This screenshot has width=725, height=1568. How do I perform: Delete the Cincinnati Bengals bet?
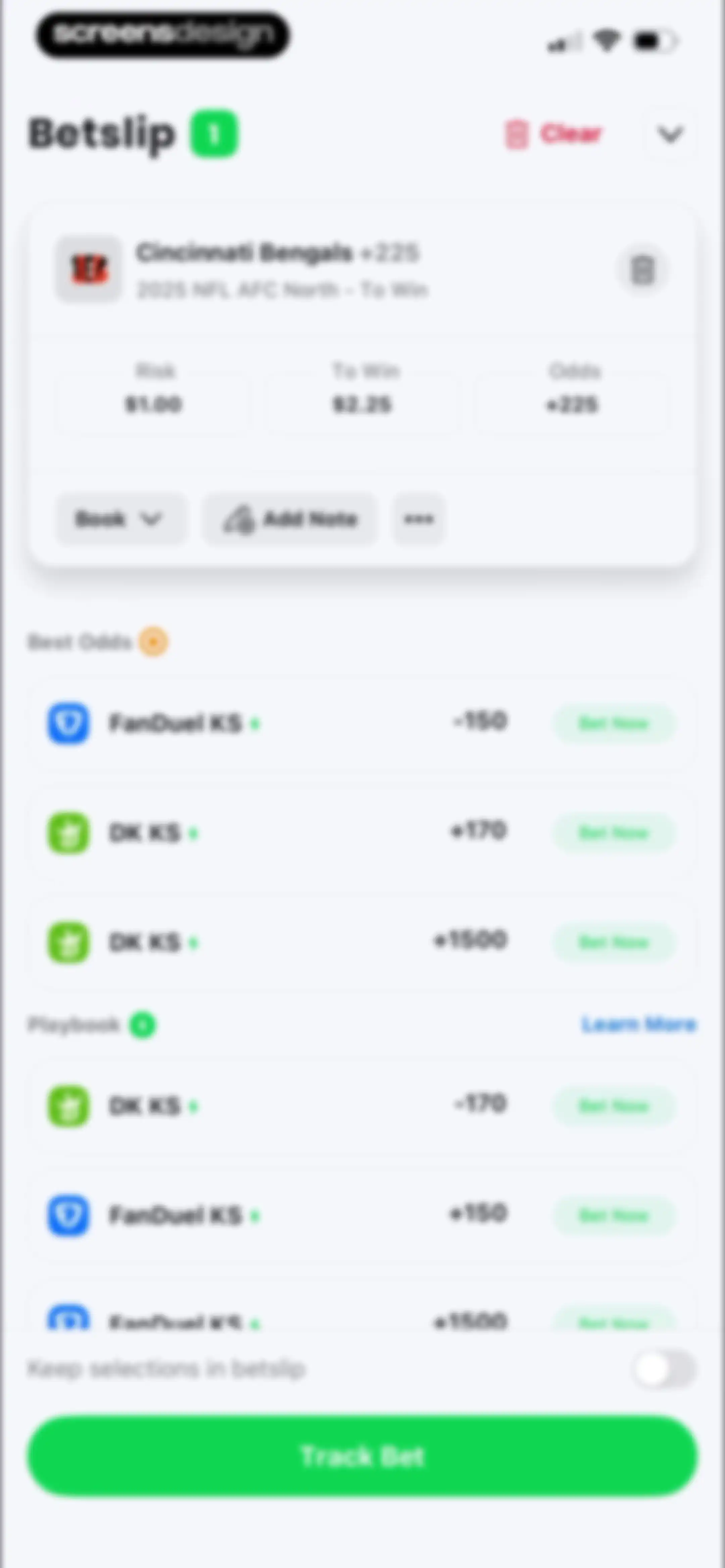(x=642, y=270)
